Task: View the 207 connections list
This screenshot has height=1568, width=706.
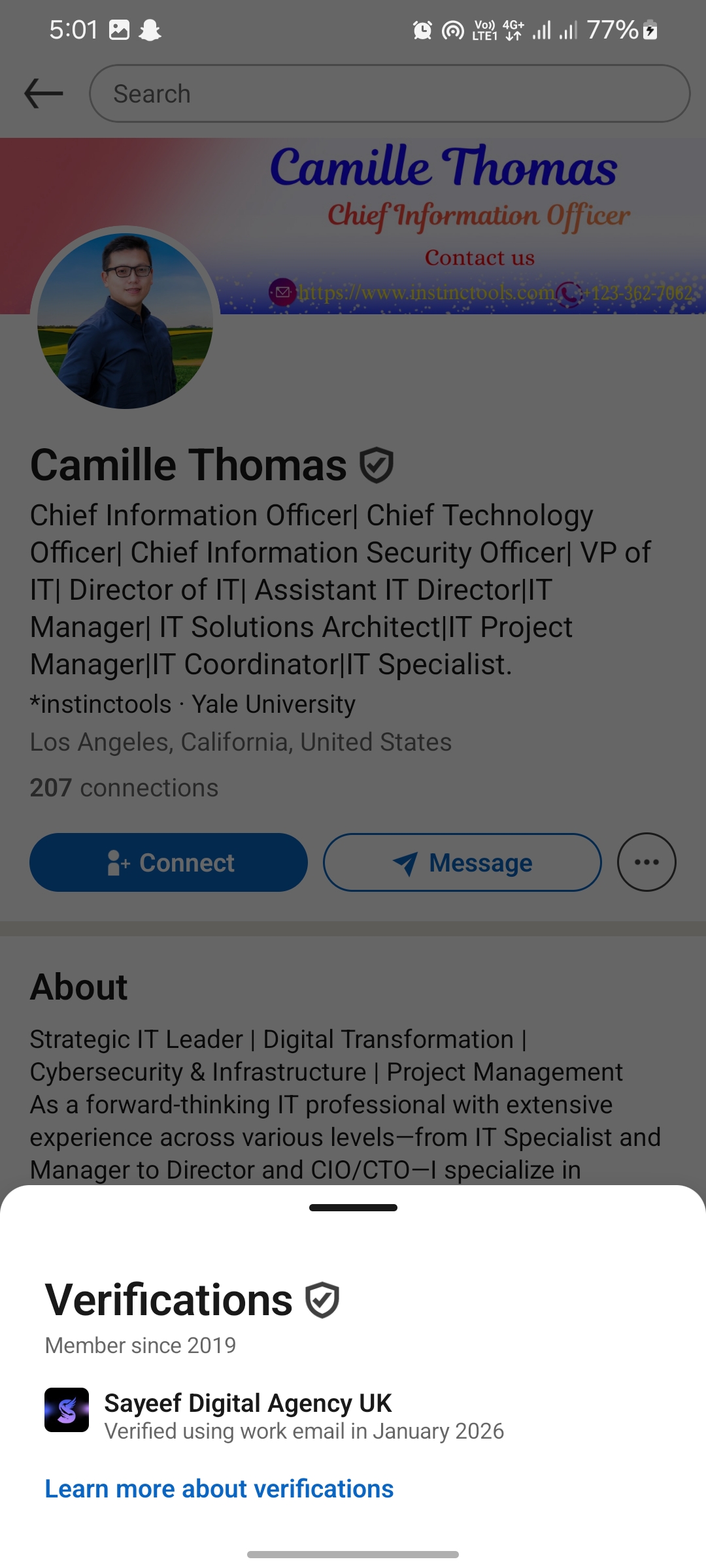Action: pyautogui.click(x=124, y=788)
